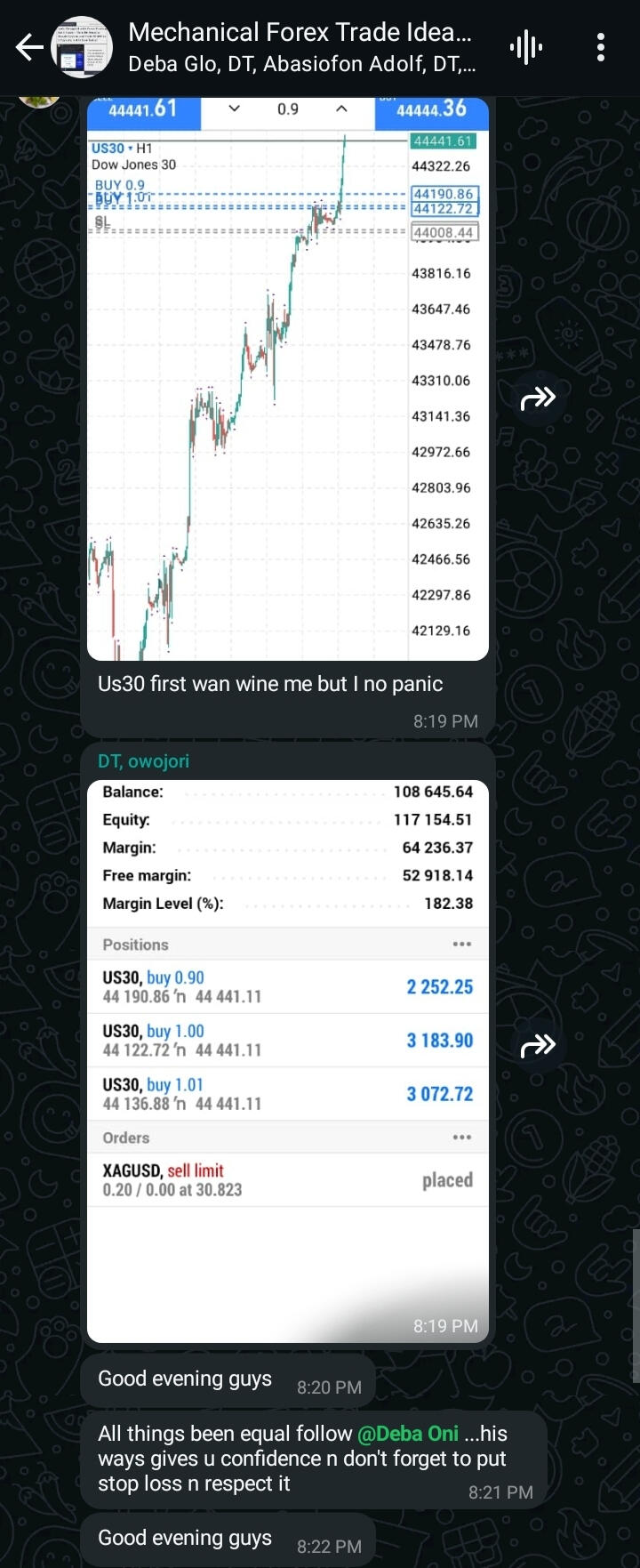Go back to the chat list
The height and width of the screenshot is (1568, 640).
(x=28, y=47)
